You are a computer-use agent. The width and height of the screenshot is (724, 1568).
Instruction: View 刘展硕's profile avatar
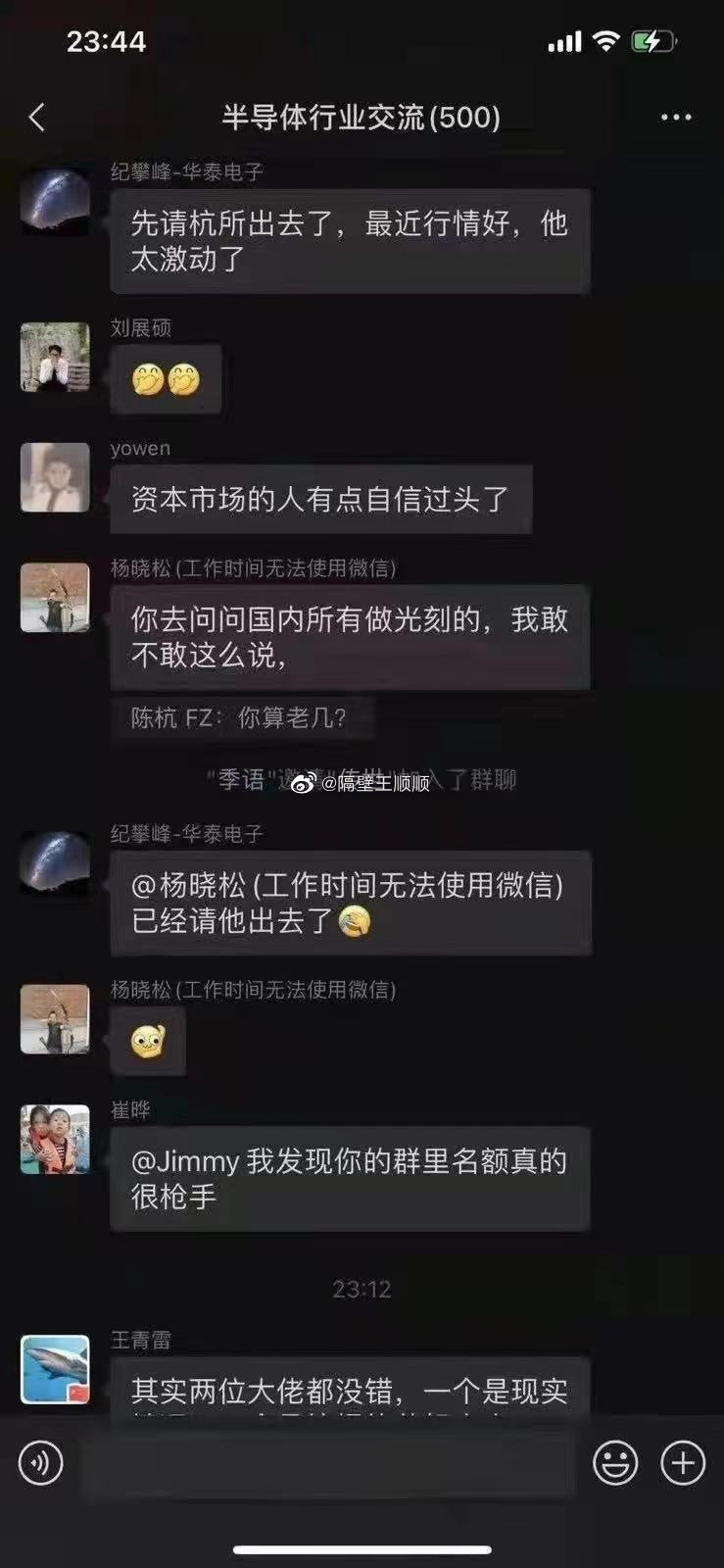(x=55, y=358)
